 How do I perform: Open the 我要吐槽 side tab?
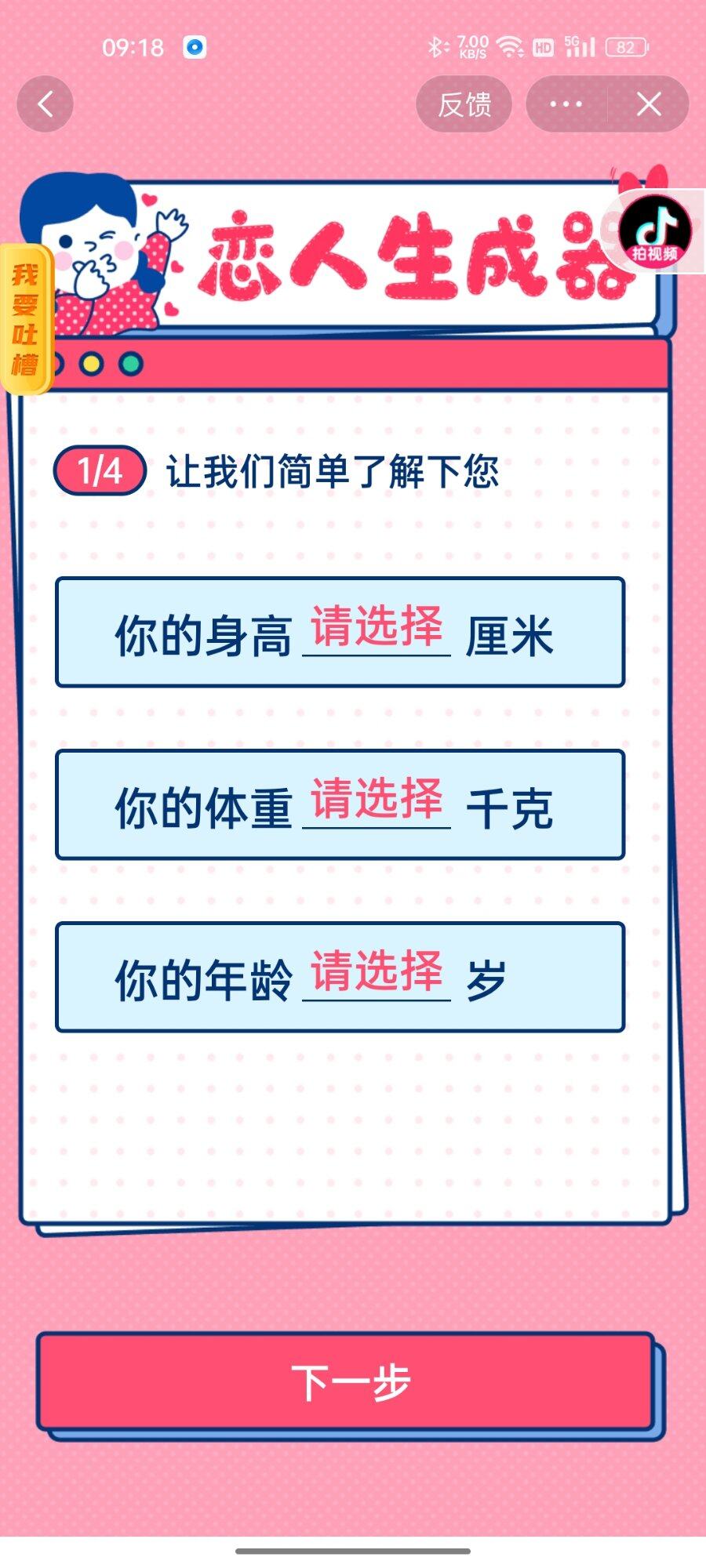tap(25, 320)
